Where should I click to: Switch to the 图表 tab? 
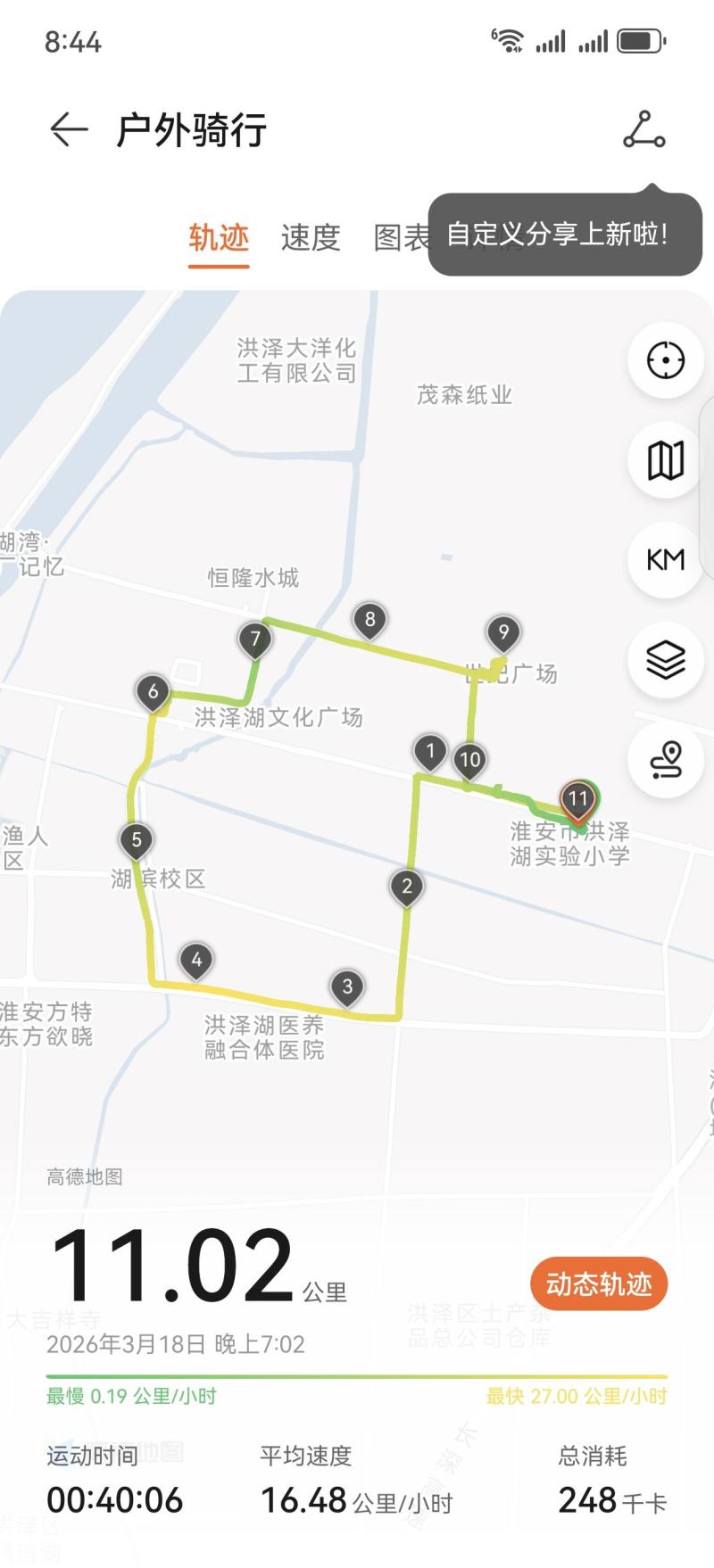[400, 237]
